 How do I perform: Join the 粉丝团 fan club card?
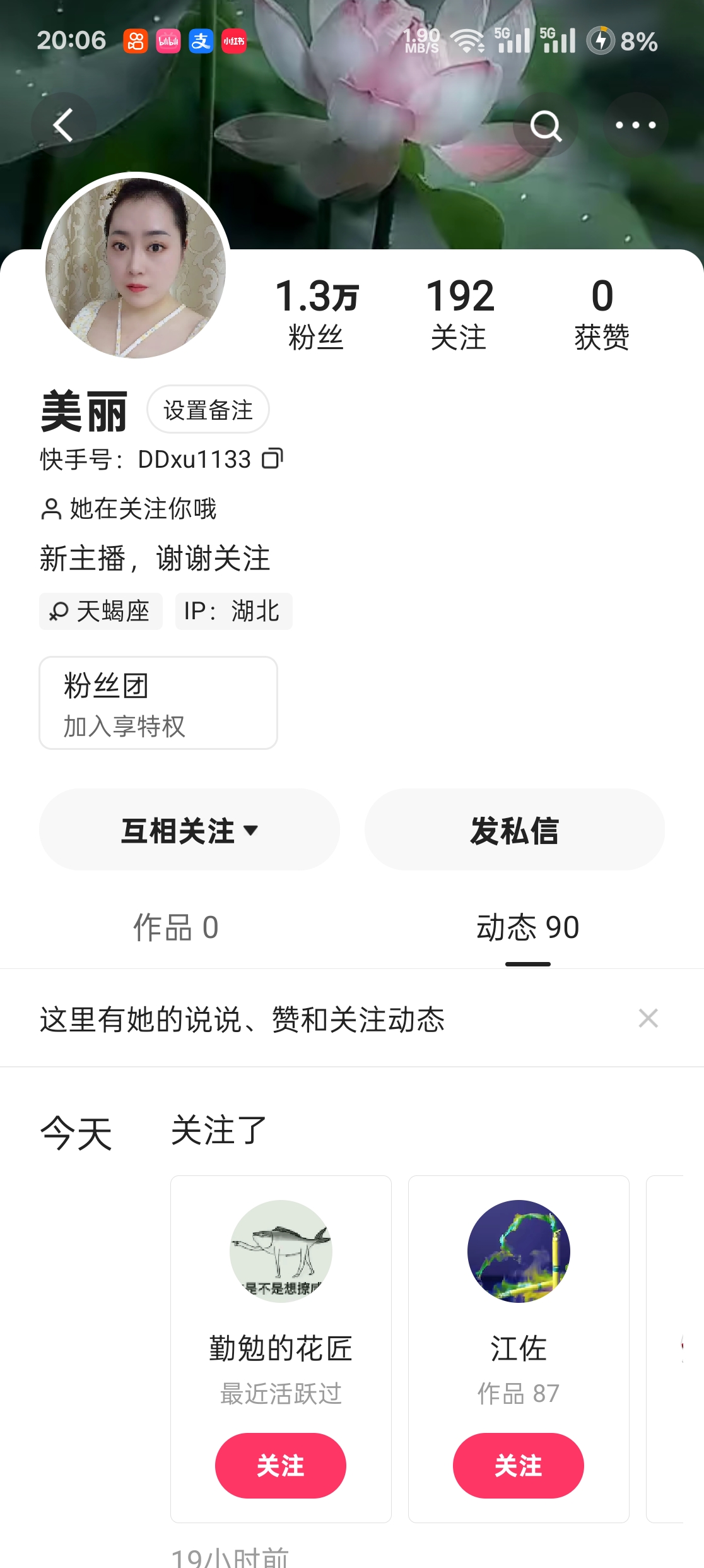[158, 702]
